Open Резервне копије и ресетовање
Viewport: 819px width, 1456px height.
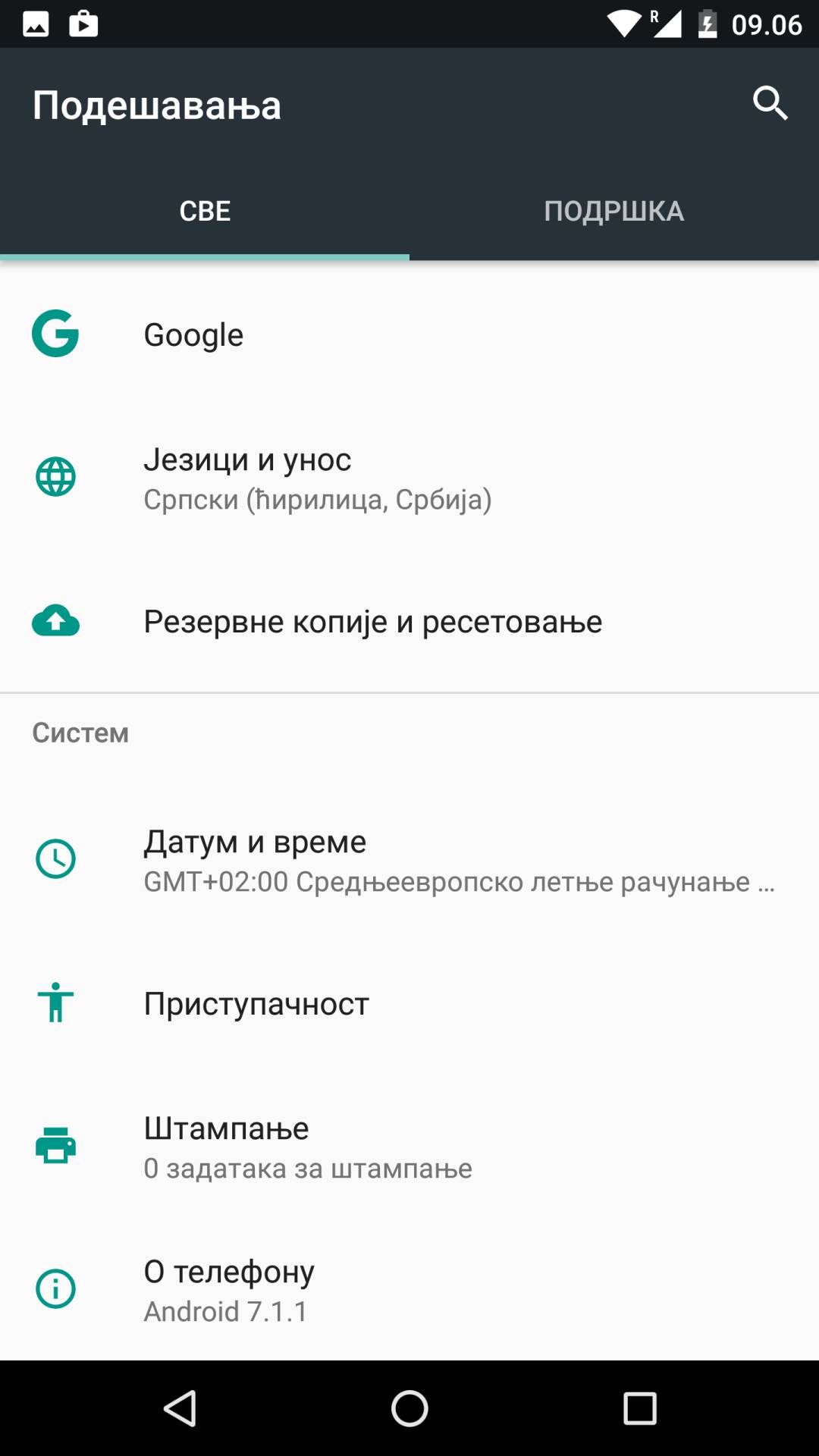pos(409,622)
